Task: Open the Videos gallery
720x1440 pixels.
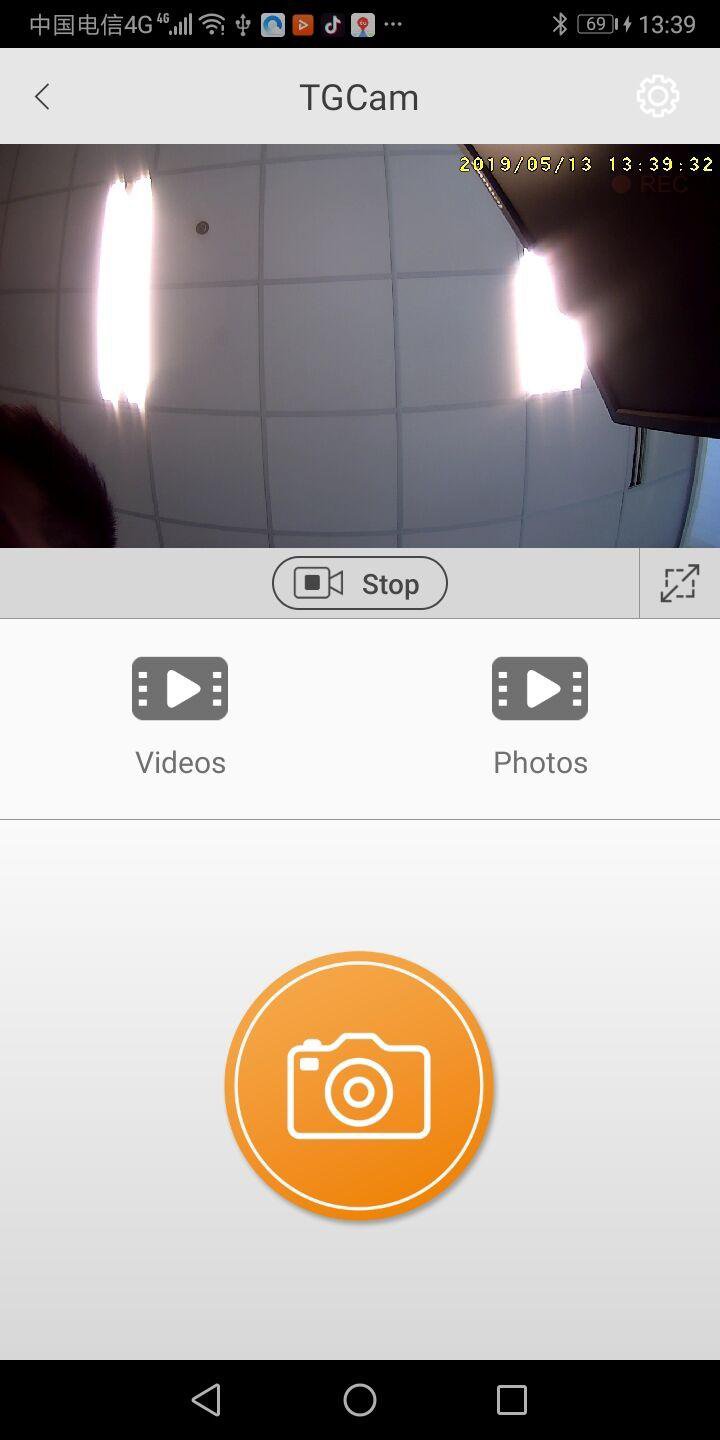Action: click(x=180, y=717)
